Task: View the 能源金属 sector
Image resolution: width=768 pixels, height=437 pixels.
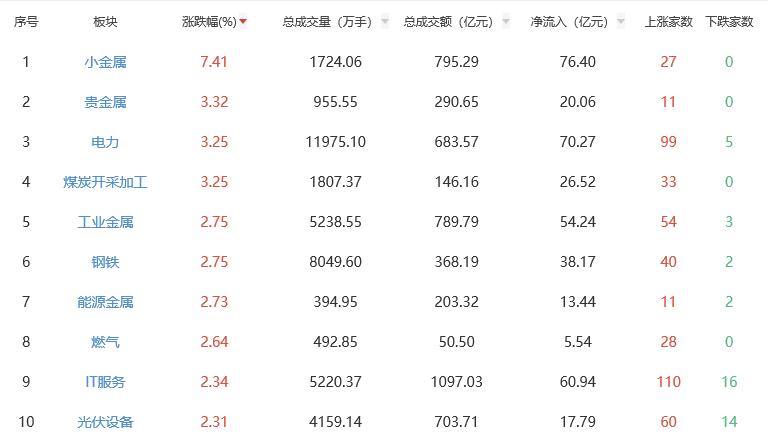Action: click(105, 302)
